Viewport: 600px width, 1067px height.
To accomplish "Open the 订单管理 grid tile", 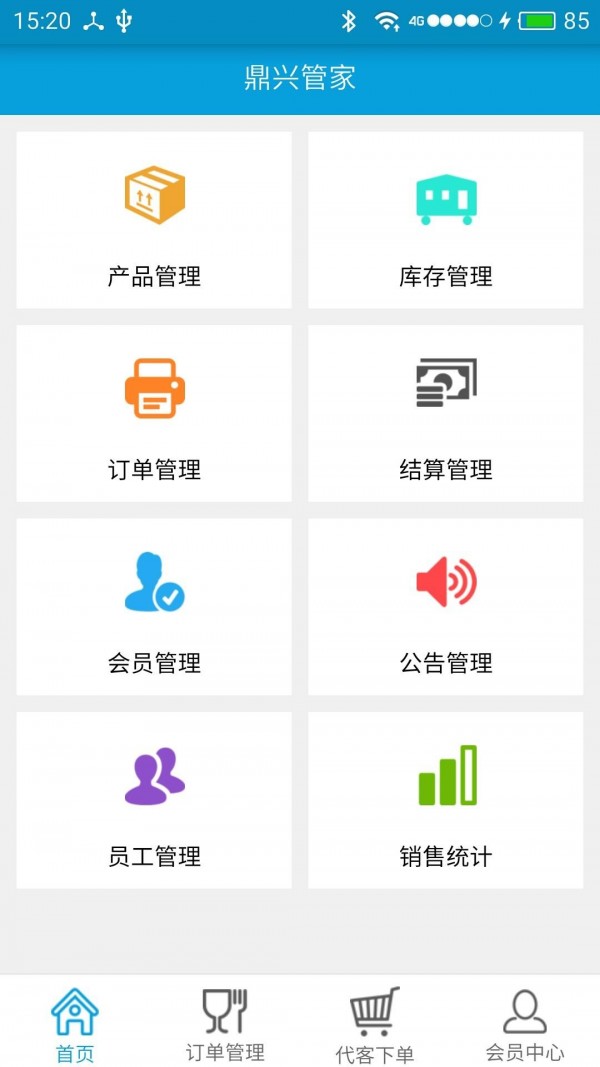I will tap(154, 413).
